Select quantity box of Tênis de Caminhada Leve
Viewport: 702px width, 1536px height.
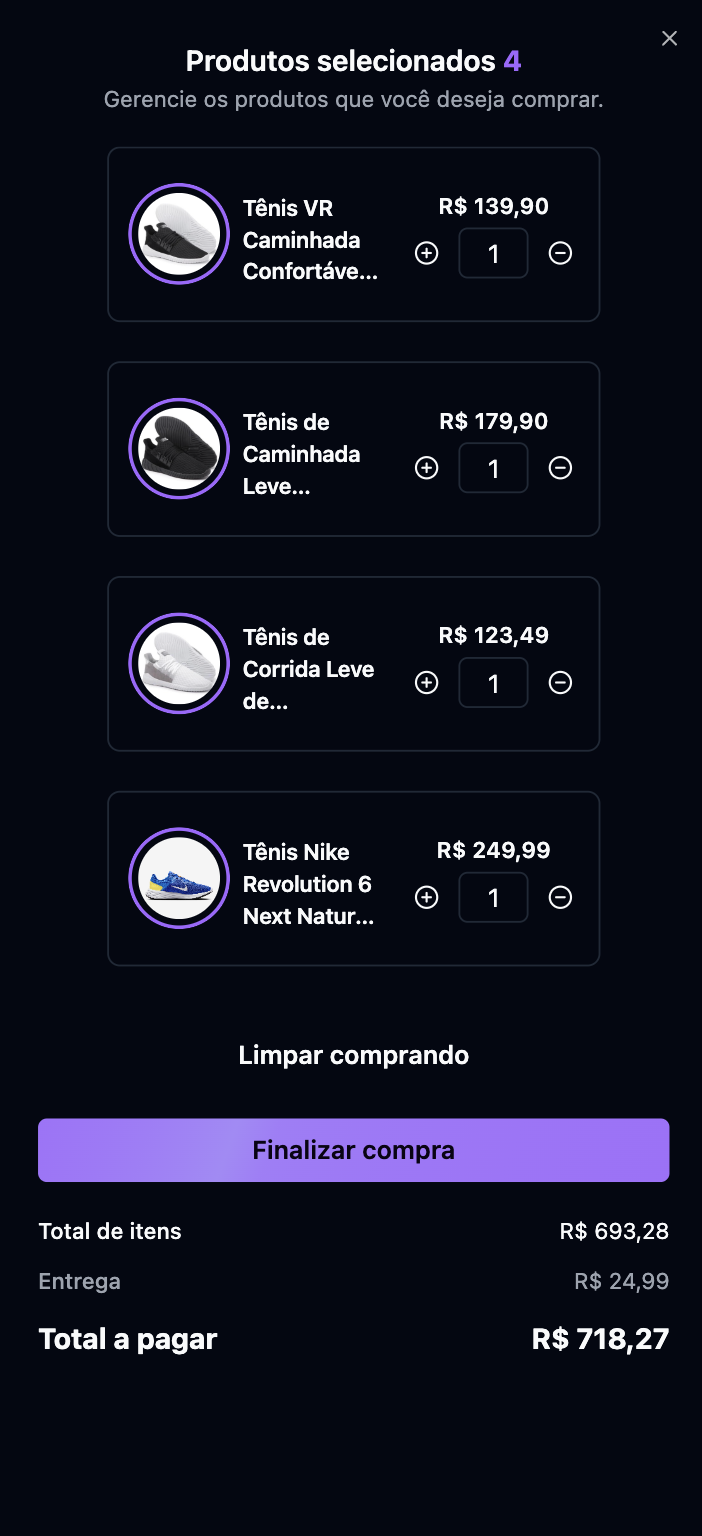(x=493, y=468)
